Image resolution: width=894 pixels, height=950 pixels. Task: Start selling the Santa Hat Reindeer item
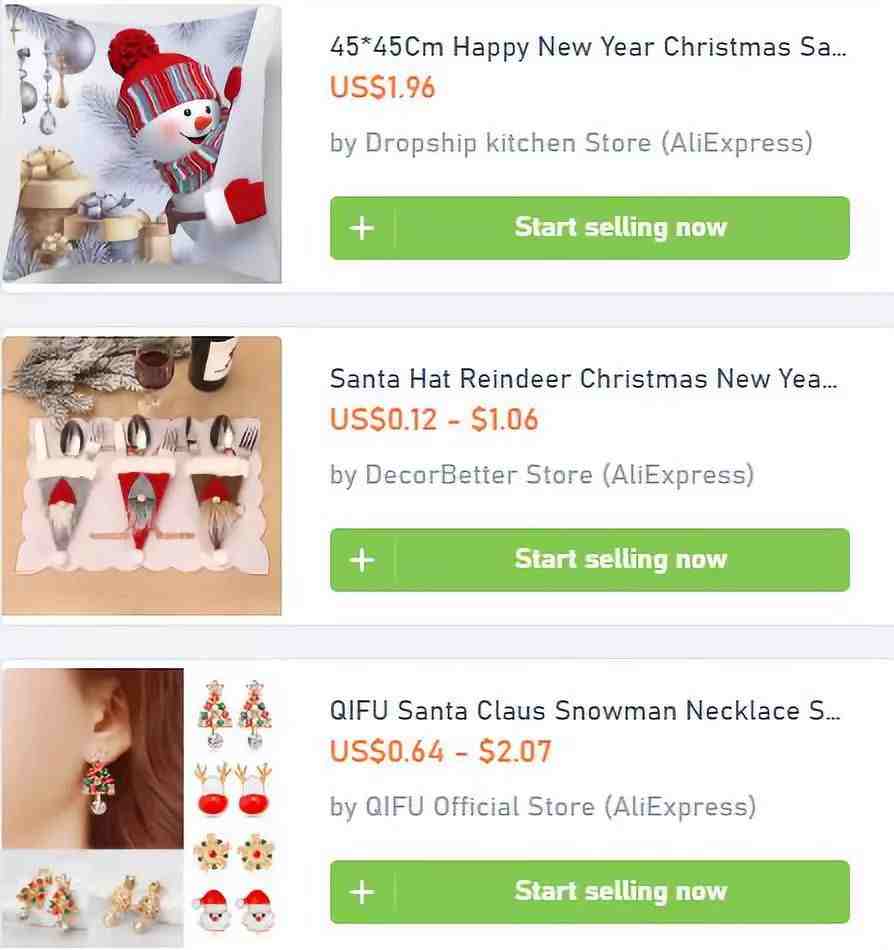590,559
